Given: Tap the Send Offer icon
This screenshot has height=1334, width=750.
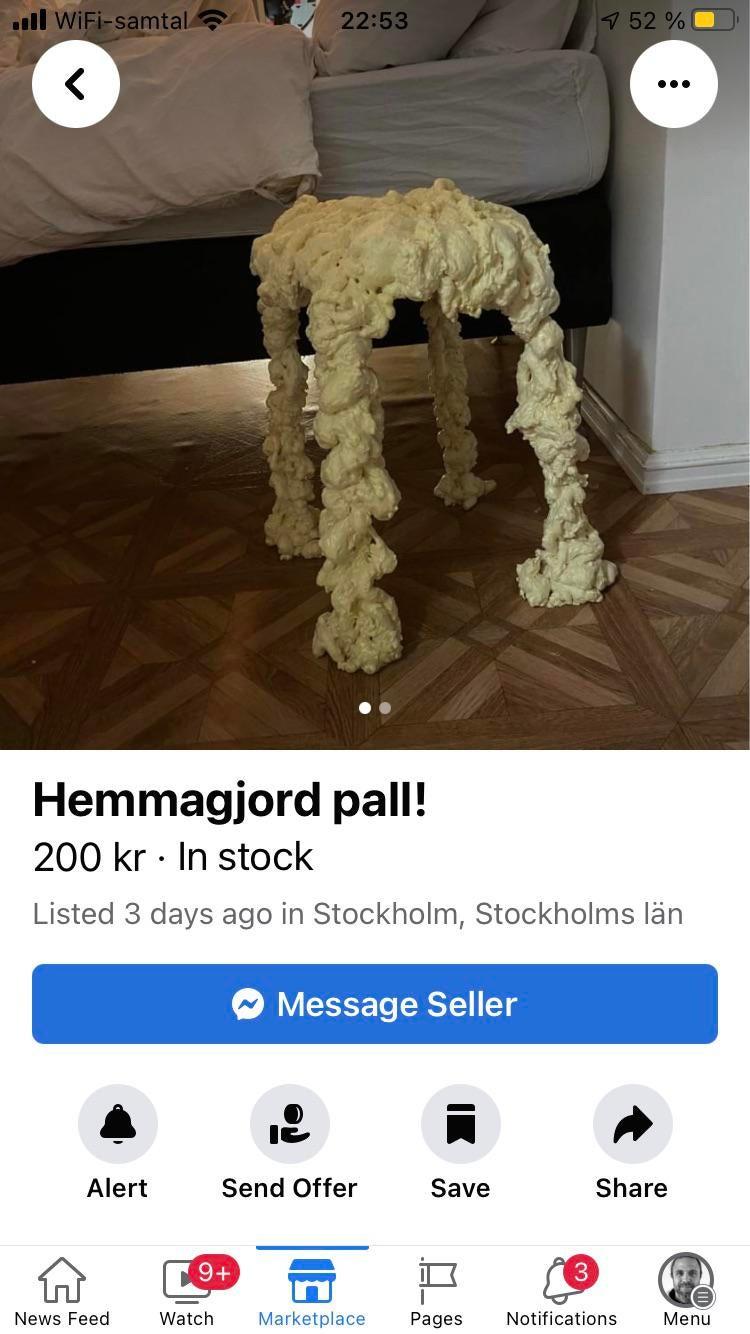Looking at the screenshot, I should coord(289,1123).
